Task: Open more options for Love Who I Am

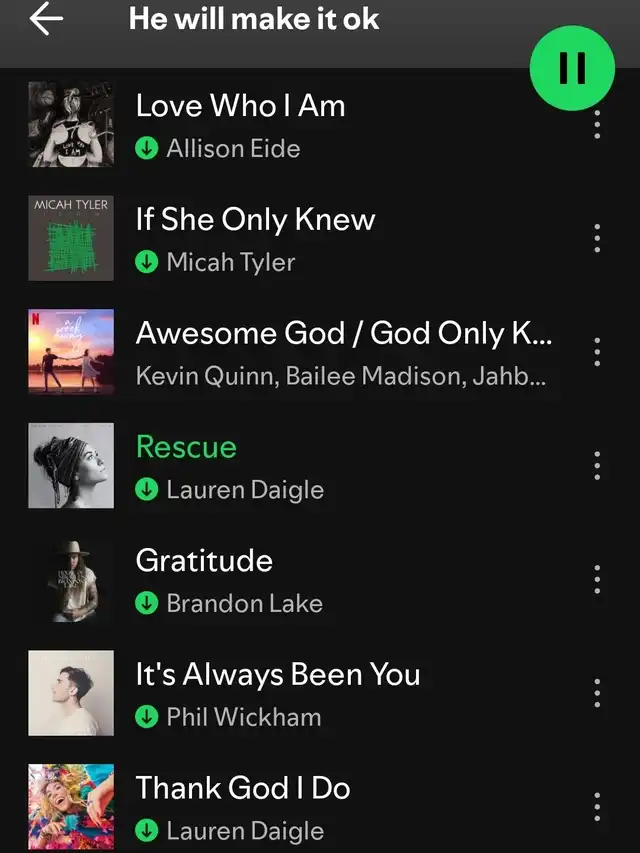Action: (597, 125)
